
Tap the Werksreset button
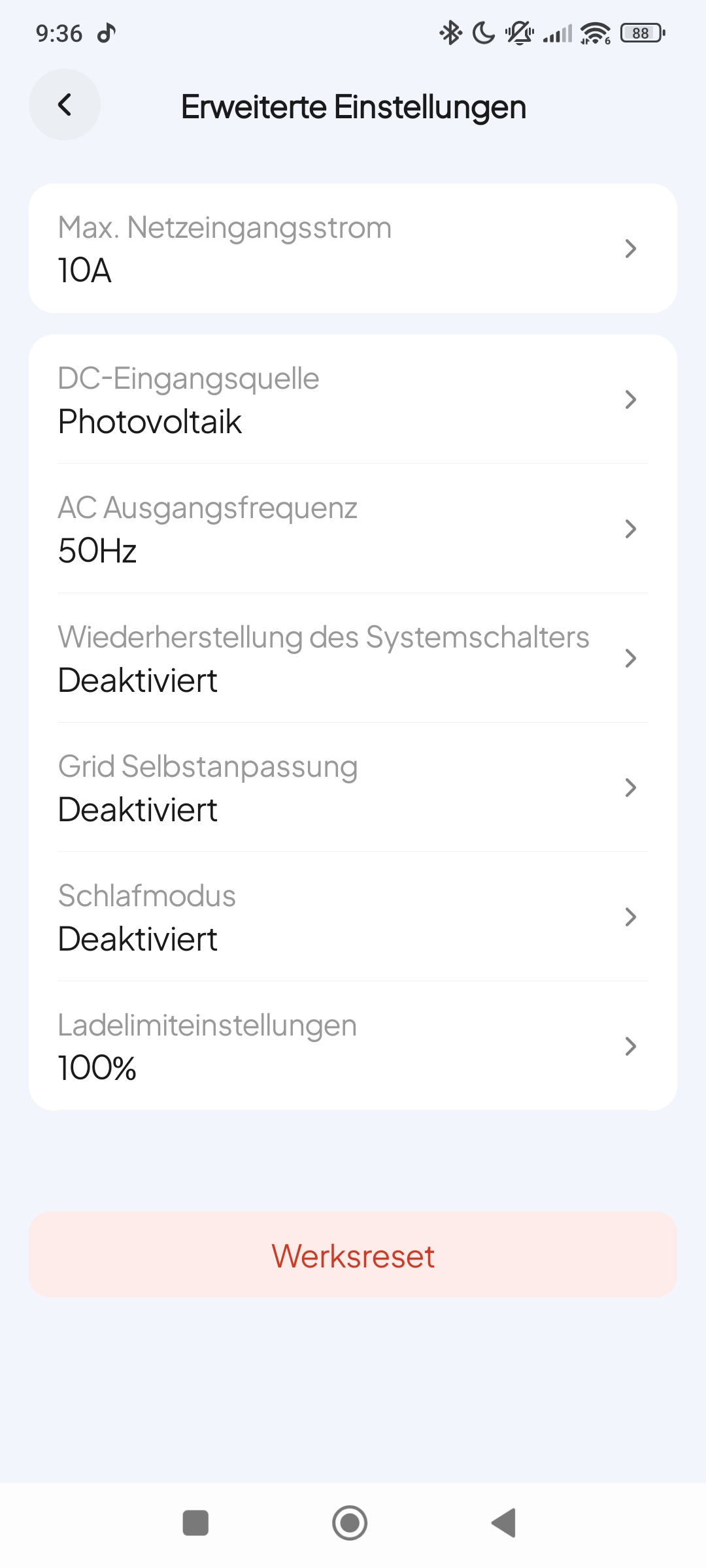coord(353,1255)
